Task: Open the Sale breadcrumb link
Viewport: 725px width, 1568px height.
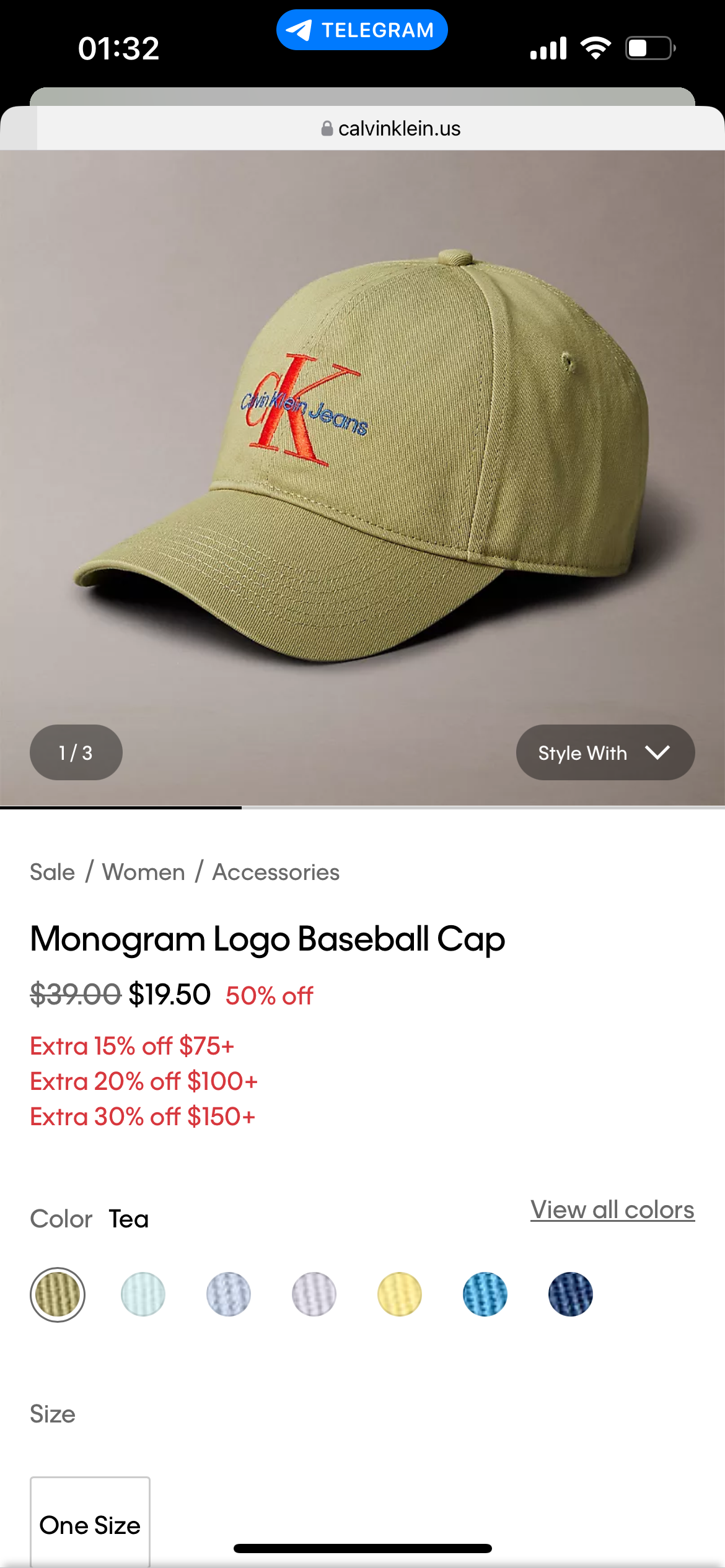Action: 52,872
